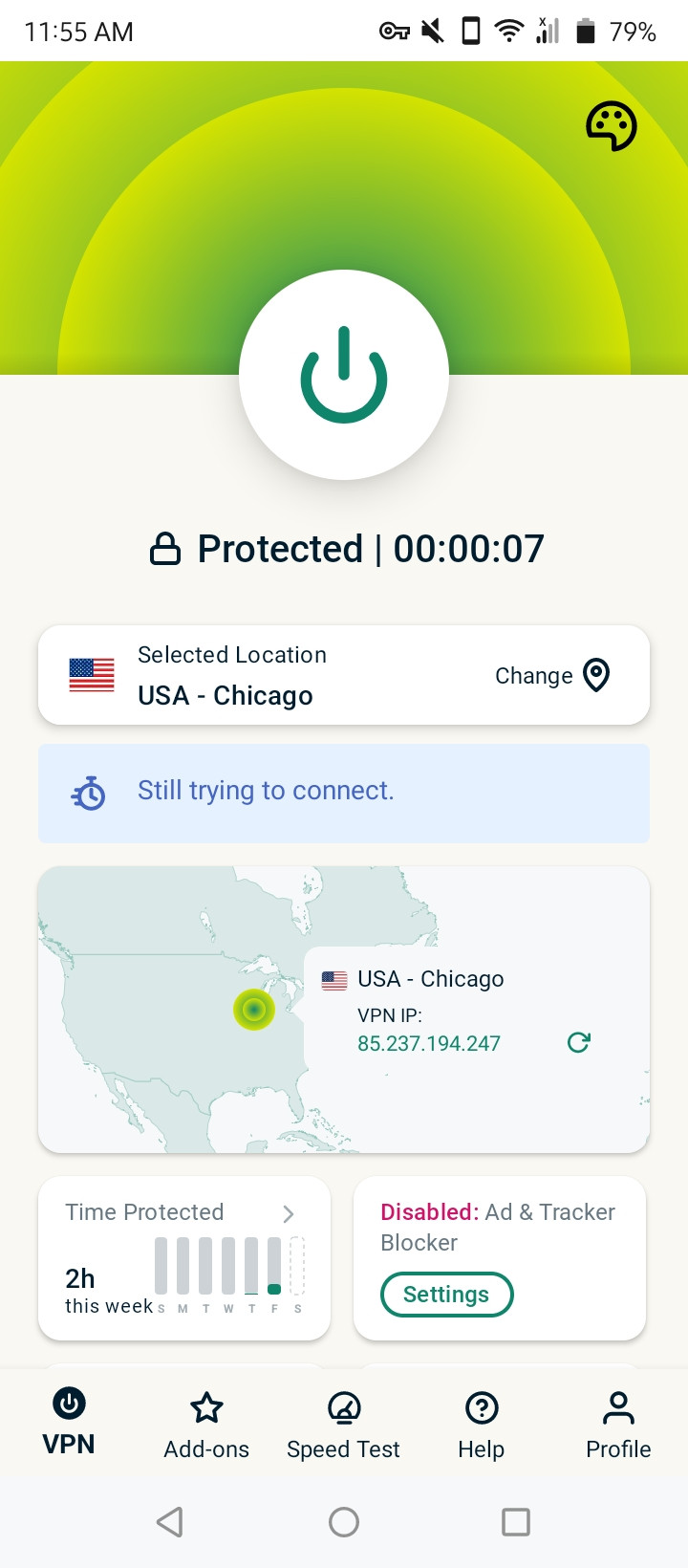The height and width of the screenshot is (1568, 688).
Task: Open Ad & Tracker Blocker Settings
Action: coord(446,1295)
